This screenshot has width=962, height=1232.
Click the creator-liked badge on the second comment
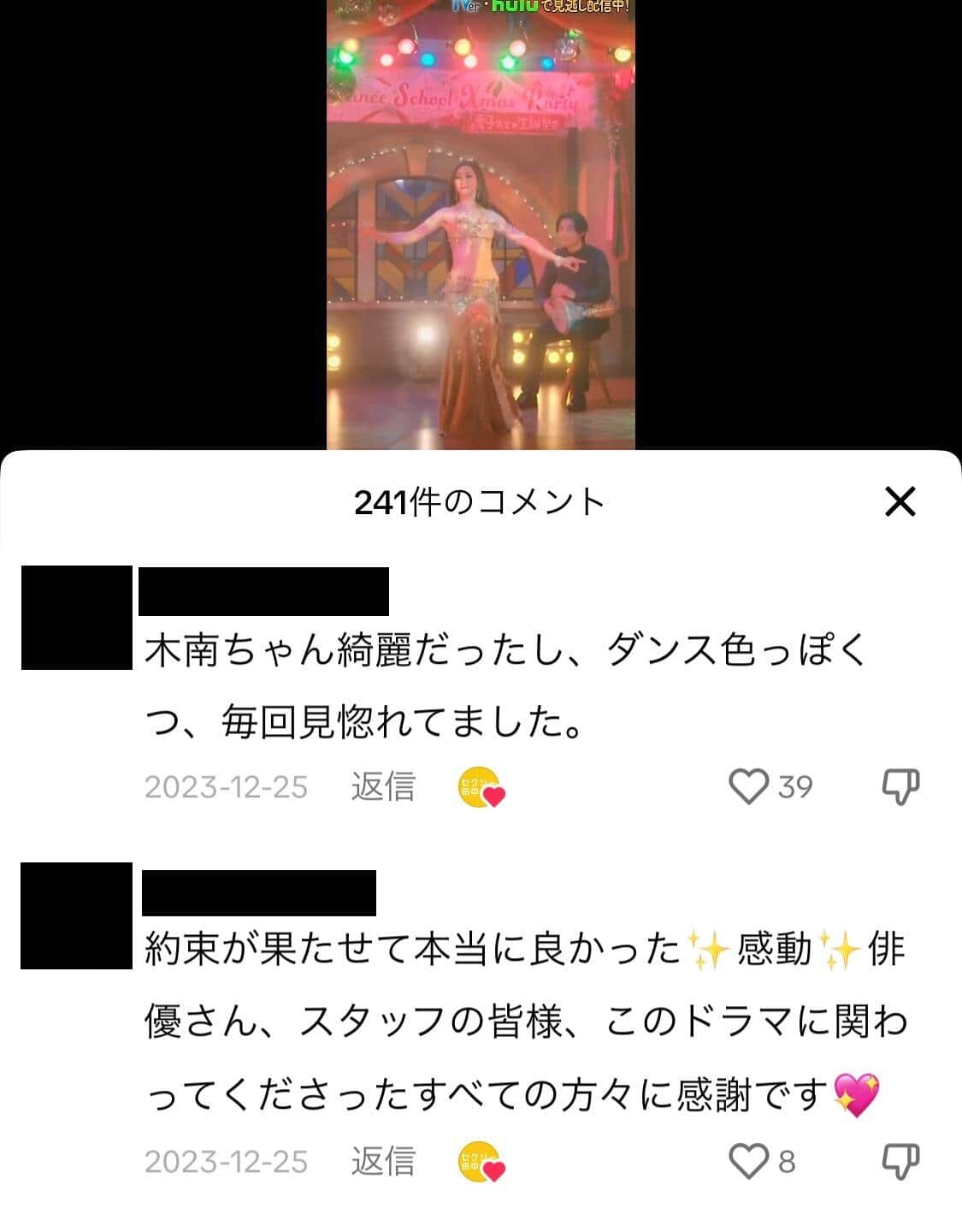pos(476,1161)
